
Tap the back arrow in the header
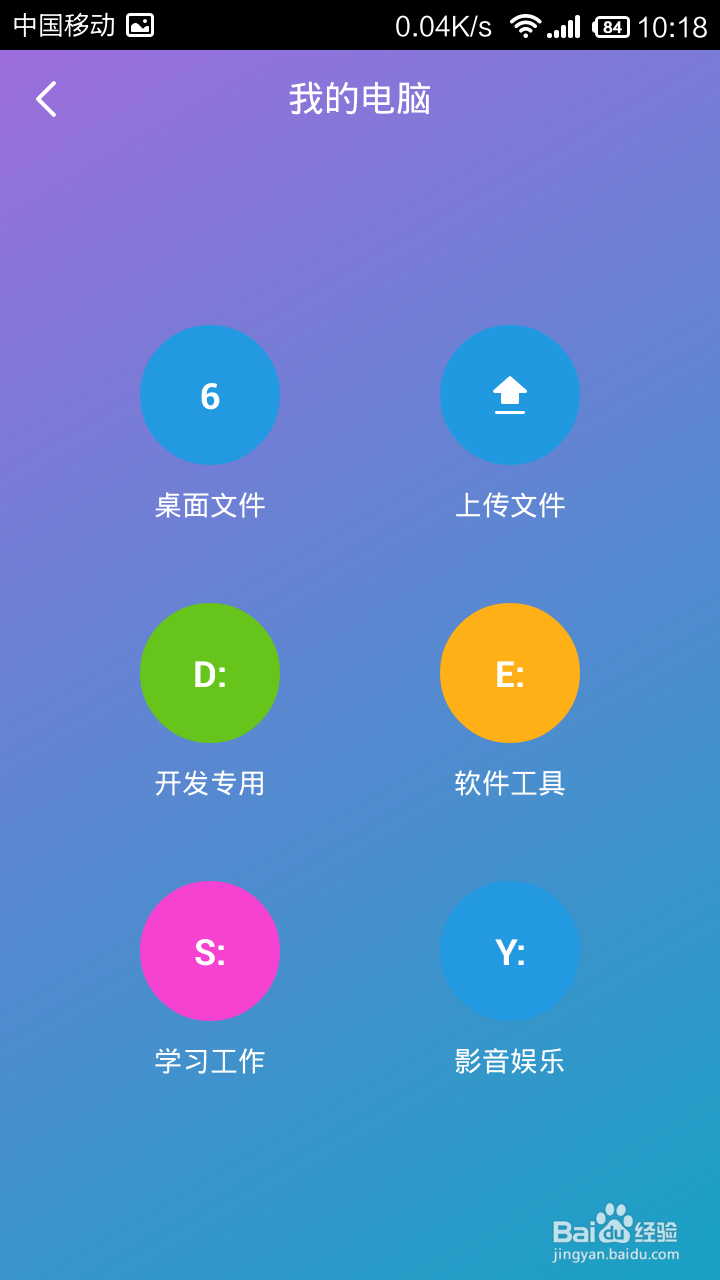pos(44,99)
